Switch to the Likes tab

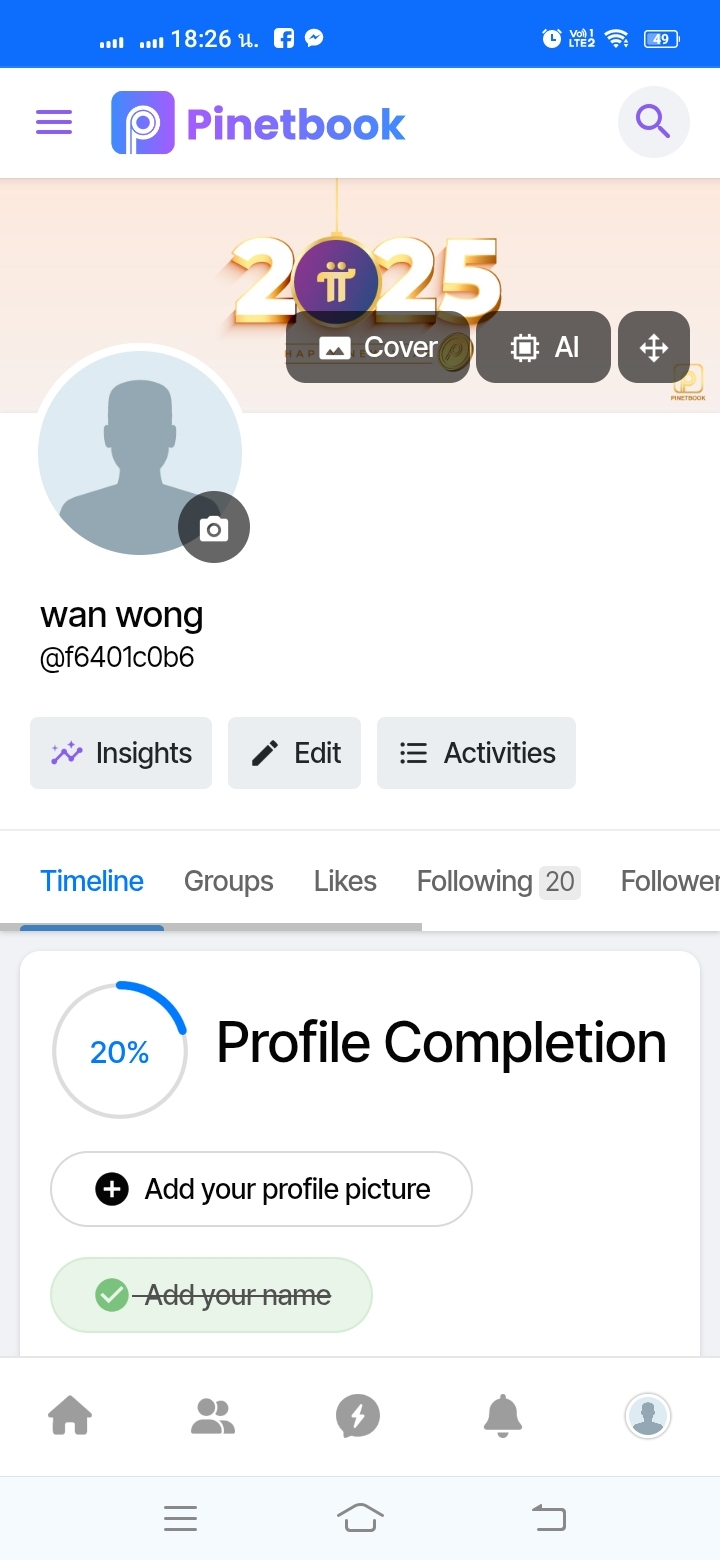[345, 881]
